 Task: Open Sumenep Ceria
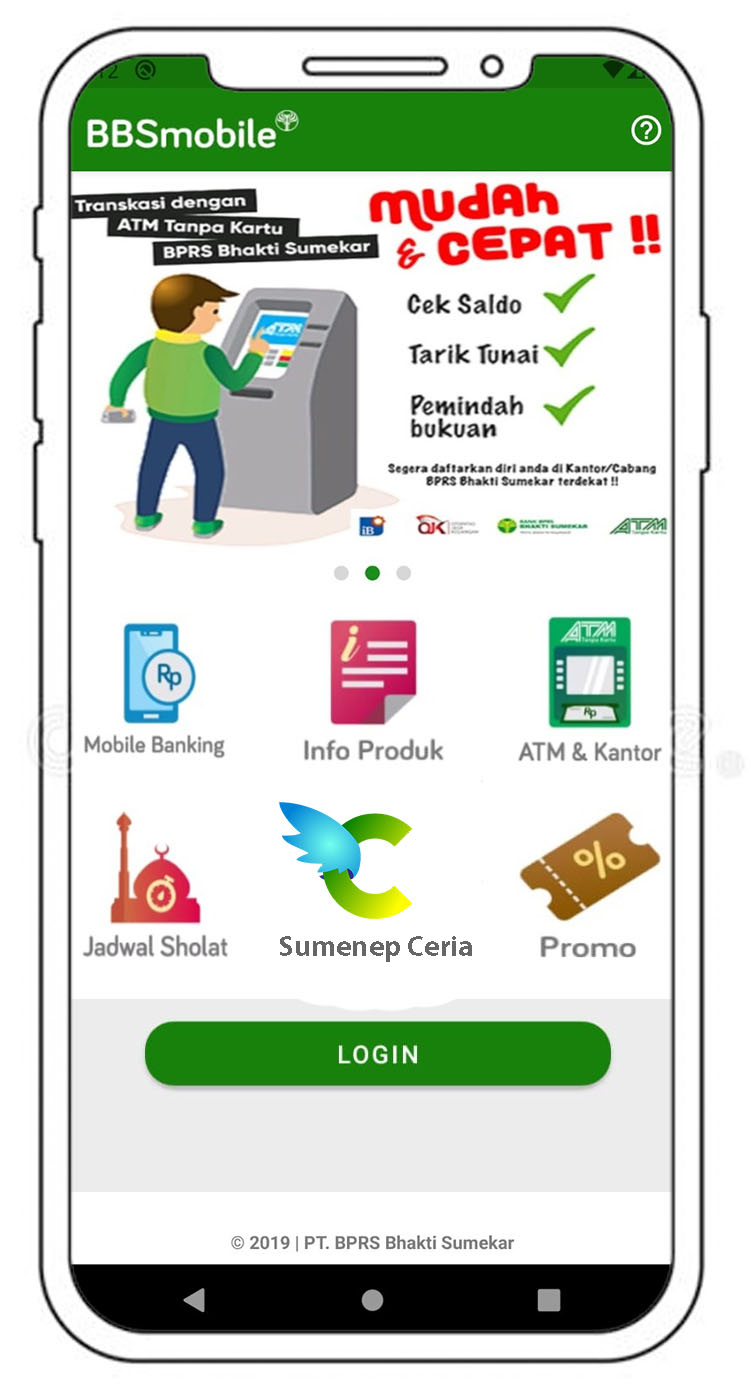coord(375,880)
